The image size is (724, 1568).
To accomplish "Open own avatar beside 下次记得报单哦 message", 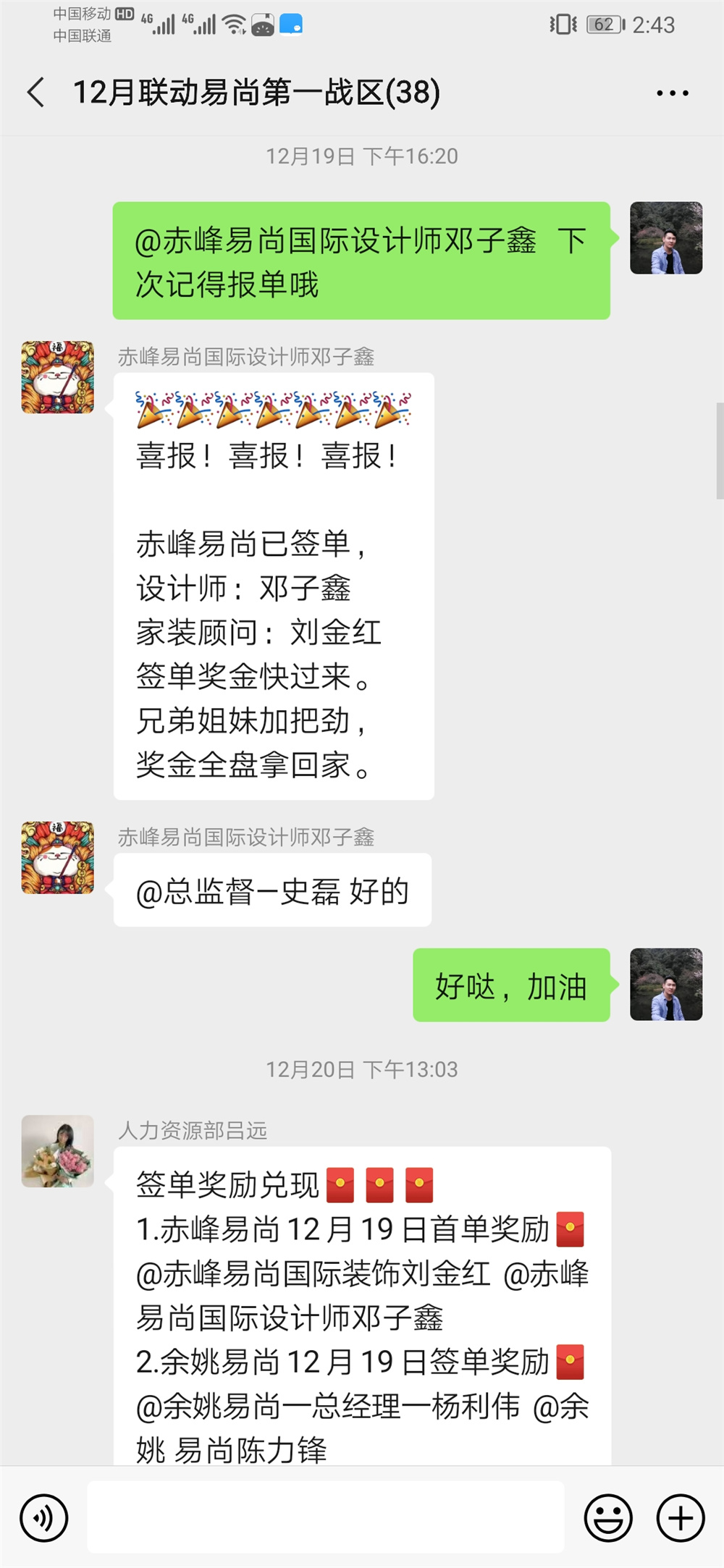I will 666,238.
